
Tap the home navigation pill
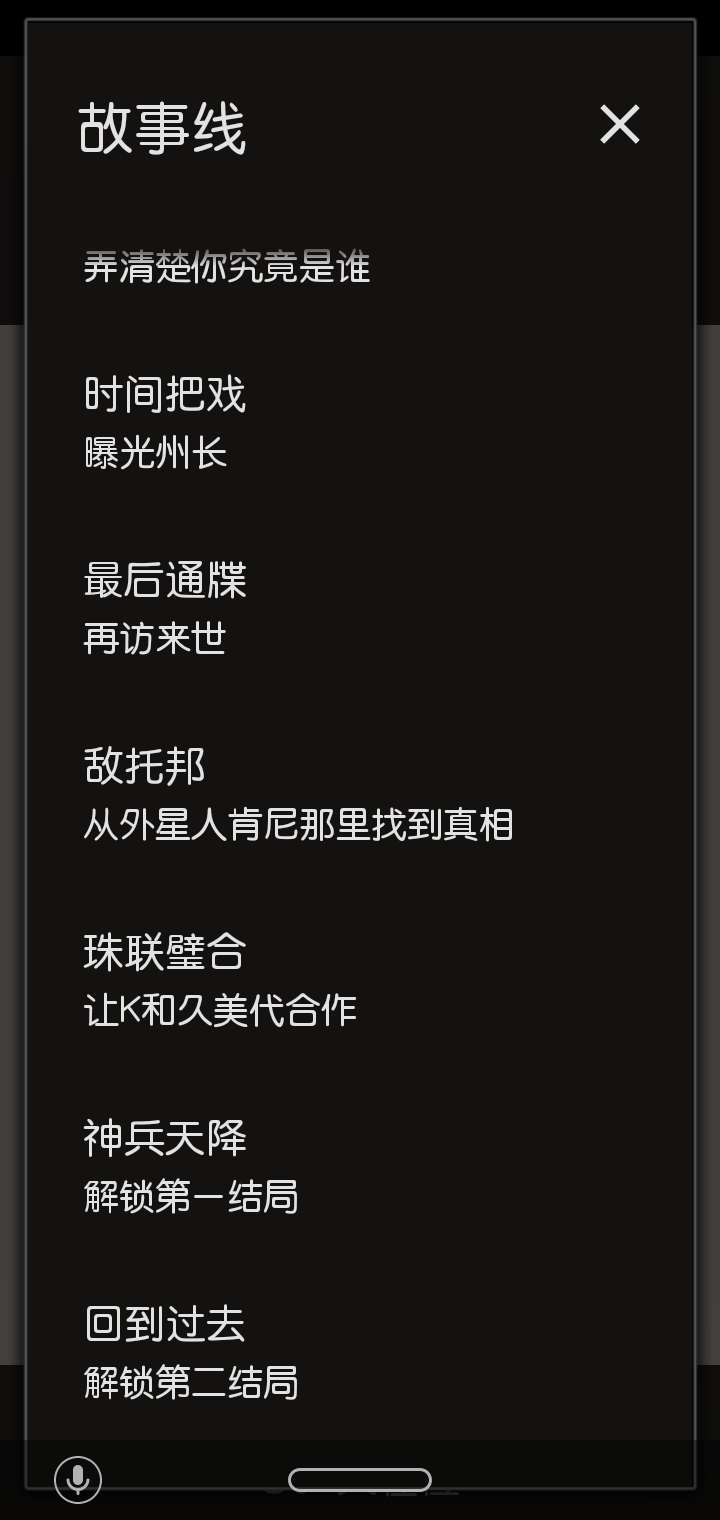click(360, 1479)
